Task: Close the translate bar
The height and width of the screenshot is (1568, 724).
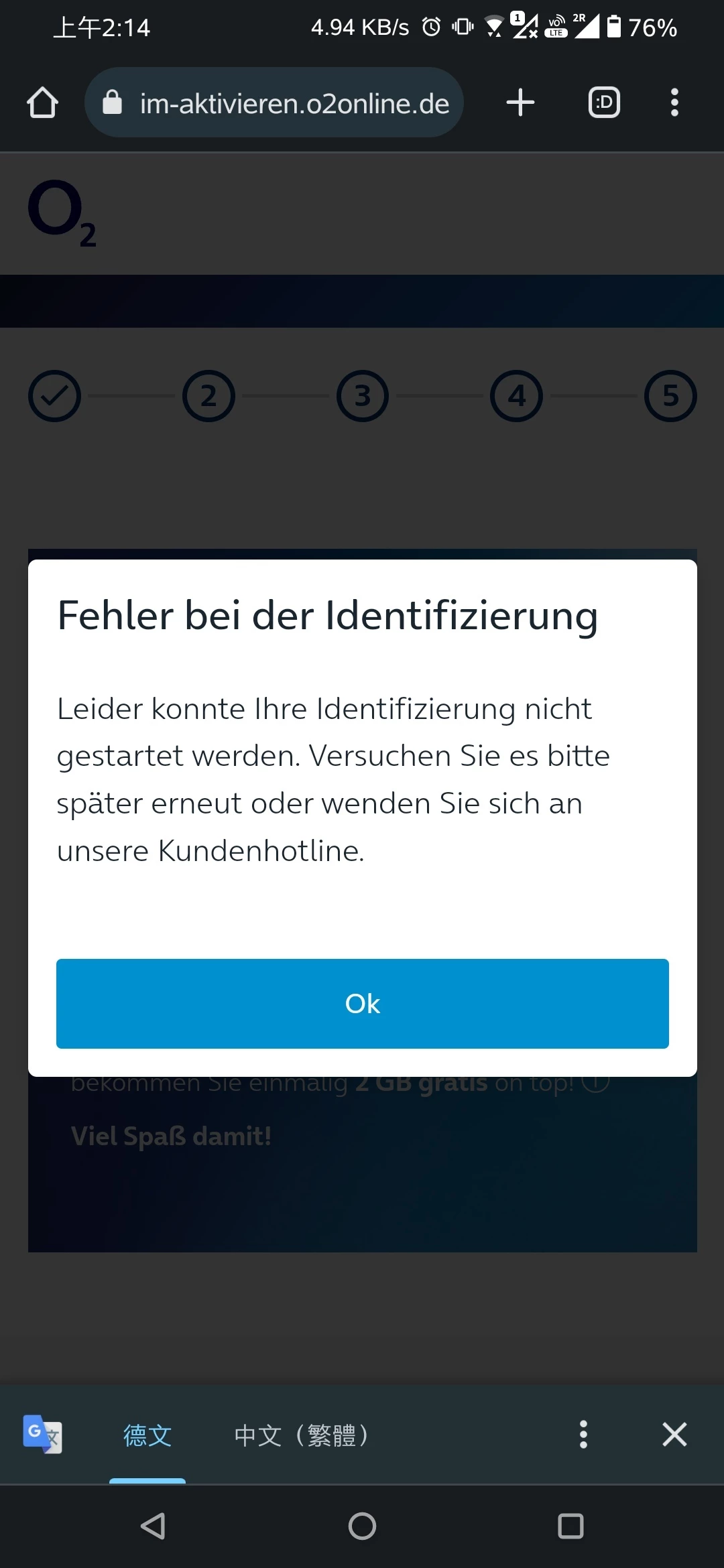Action: (x=674, y=1435)
